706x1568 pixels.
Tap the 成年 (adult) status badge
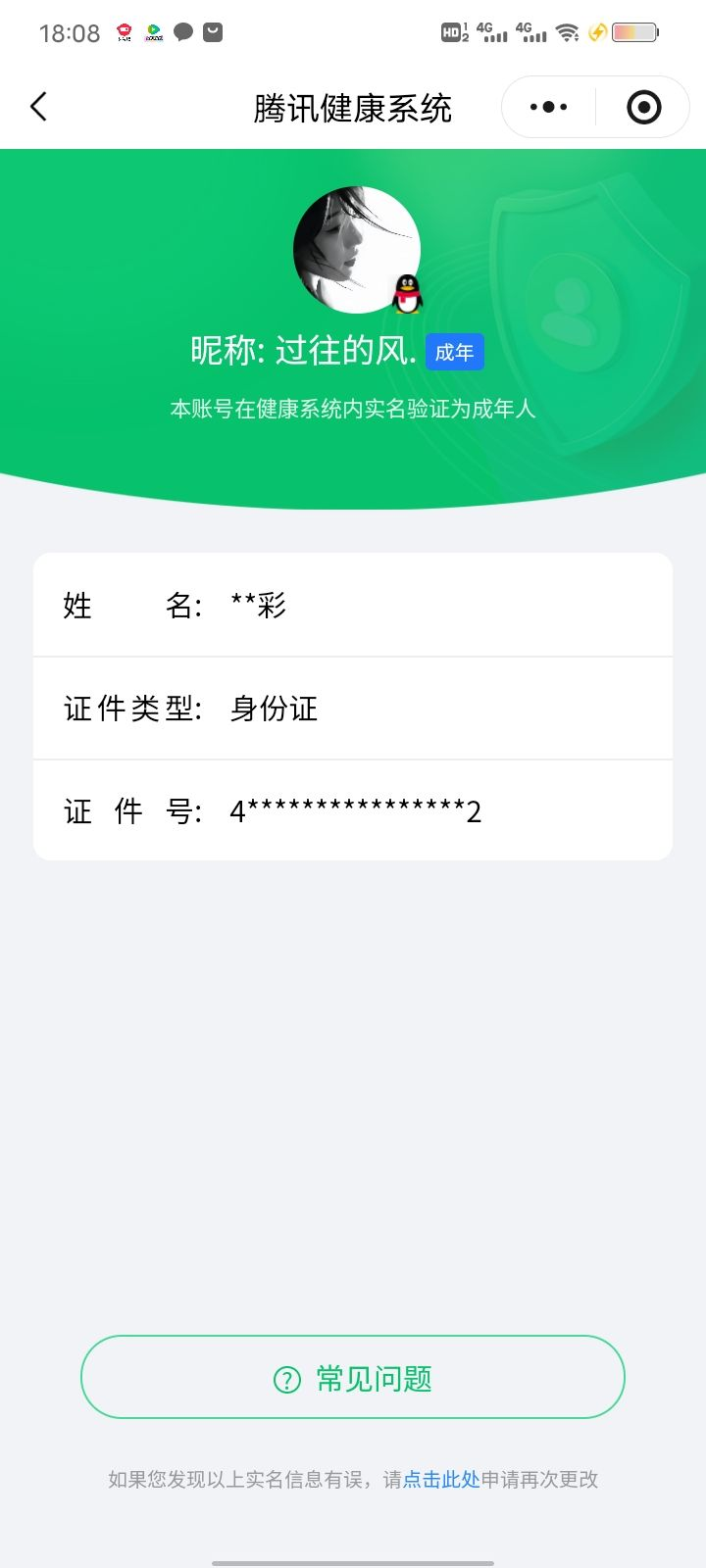pos(455,351)
